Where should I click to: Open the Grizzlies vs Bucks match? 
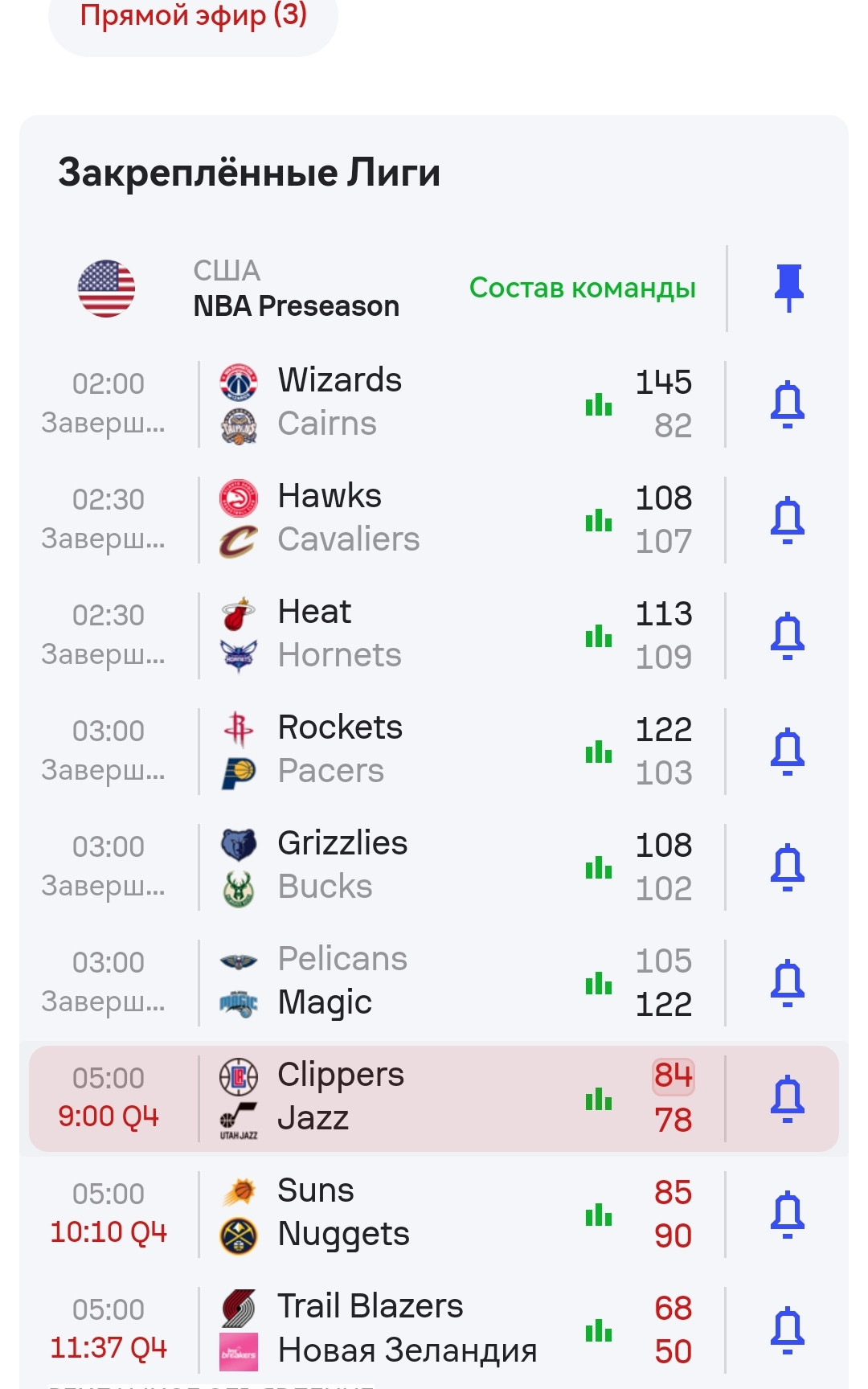point(376,867)
